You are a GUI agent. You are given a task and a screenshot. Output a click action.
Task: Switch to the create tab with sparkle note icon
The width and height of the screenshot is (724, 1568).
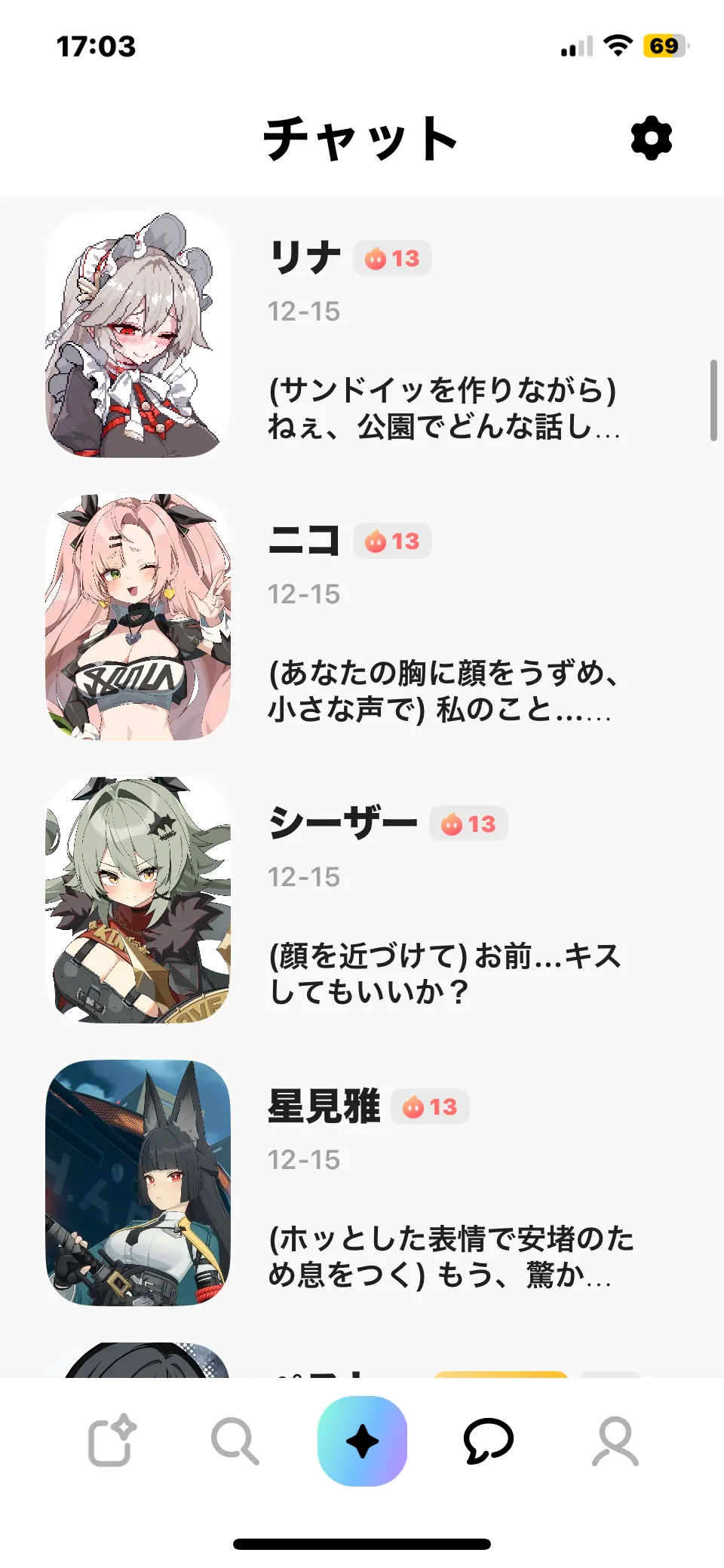pyautogui.click(x=112, y=1441)
